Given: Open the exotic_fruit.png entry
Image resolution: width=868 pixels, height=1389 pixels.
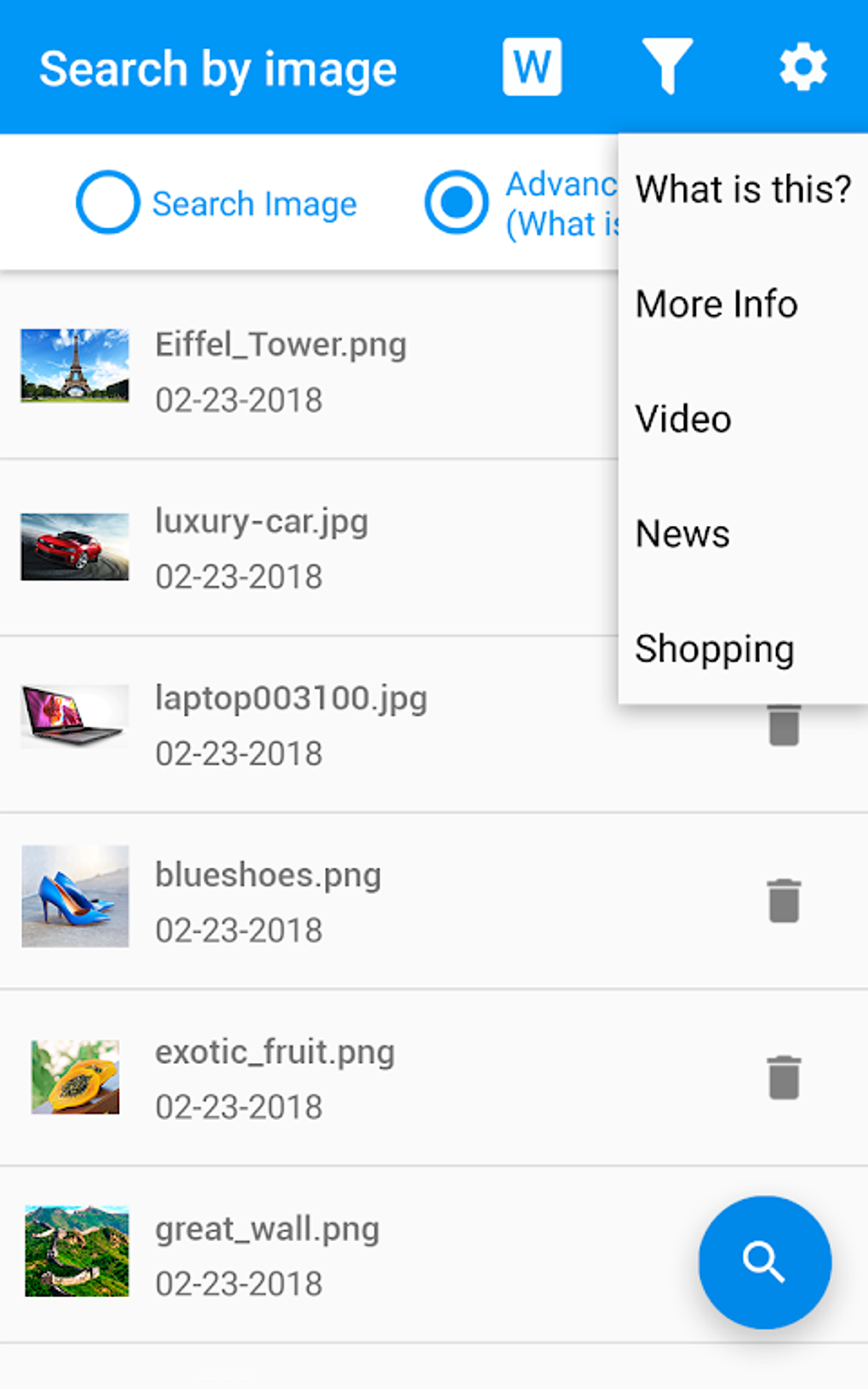Looking at the screenshot, I should [274, 1078].
